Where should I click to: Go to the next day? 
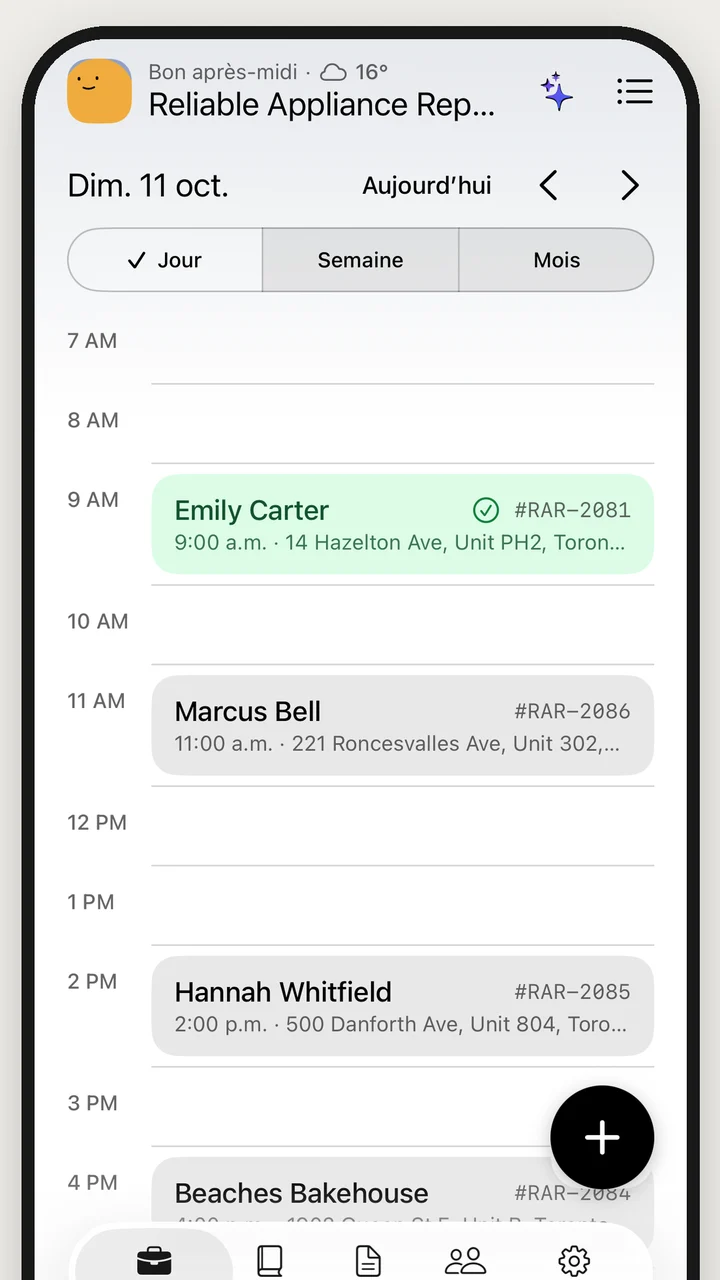point(629,186)
